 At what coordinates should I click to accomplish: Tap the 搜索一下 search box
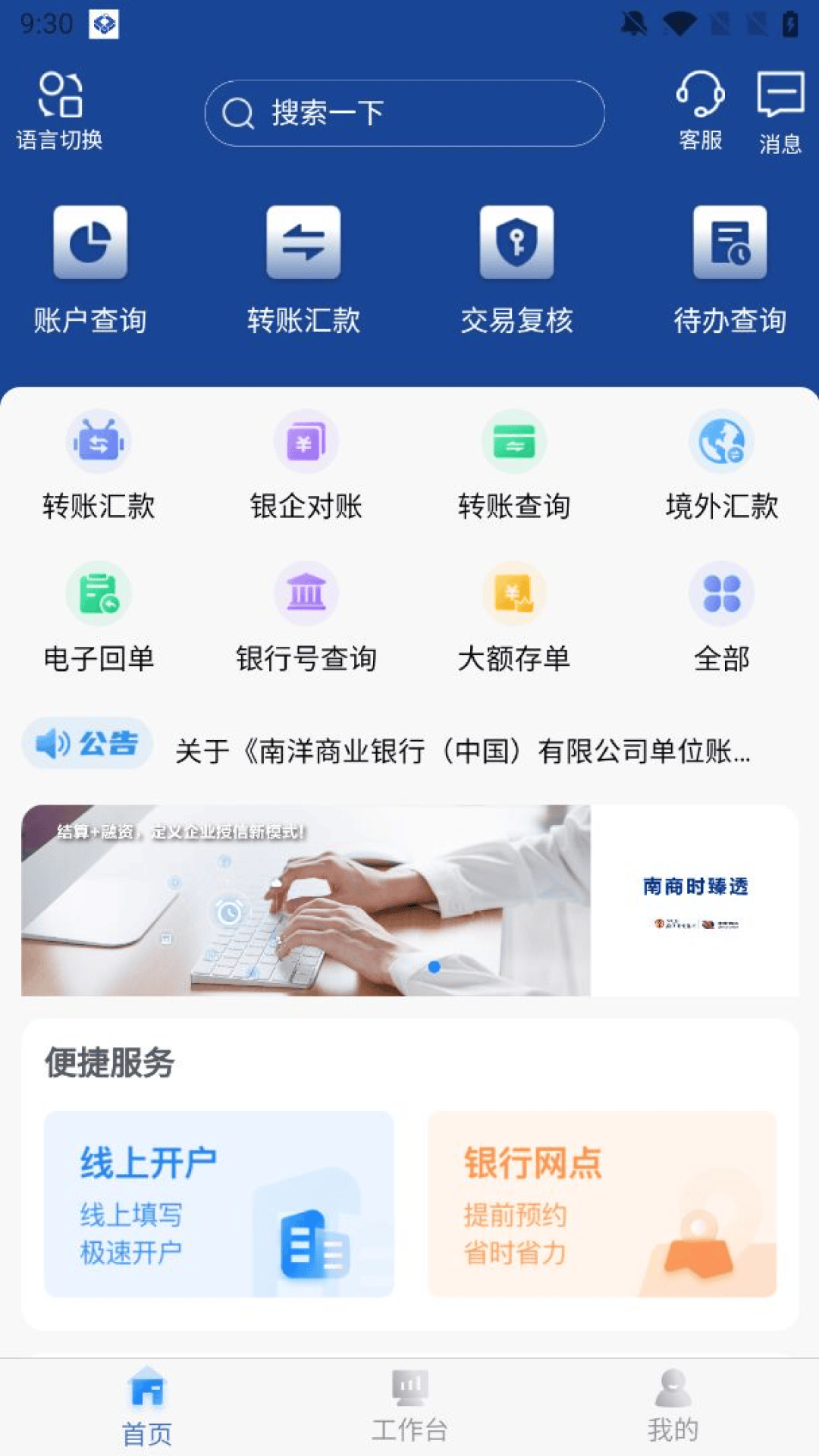(x=404, y=114)
